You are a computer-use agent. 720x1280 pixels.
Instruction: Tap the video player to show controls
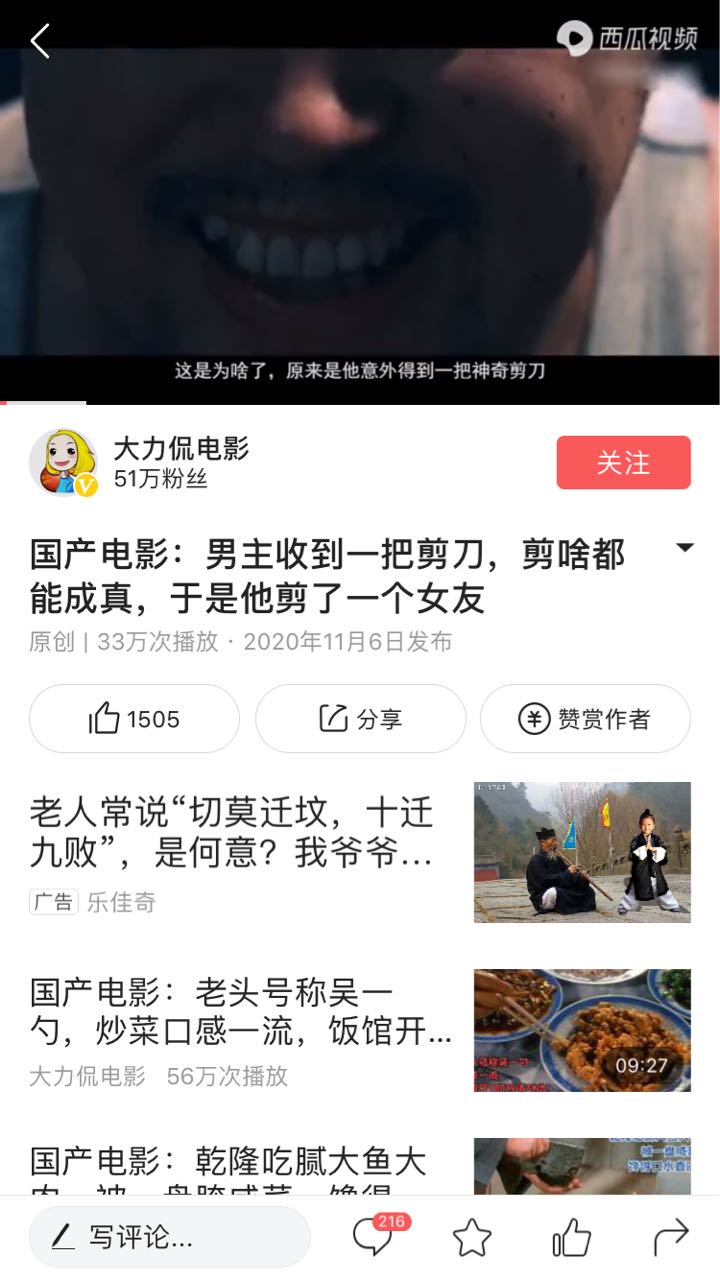[x=360, y=202]
